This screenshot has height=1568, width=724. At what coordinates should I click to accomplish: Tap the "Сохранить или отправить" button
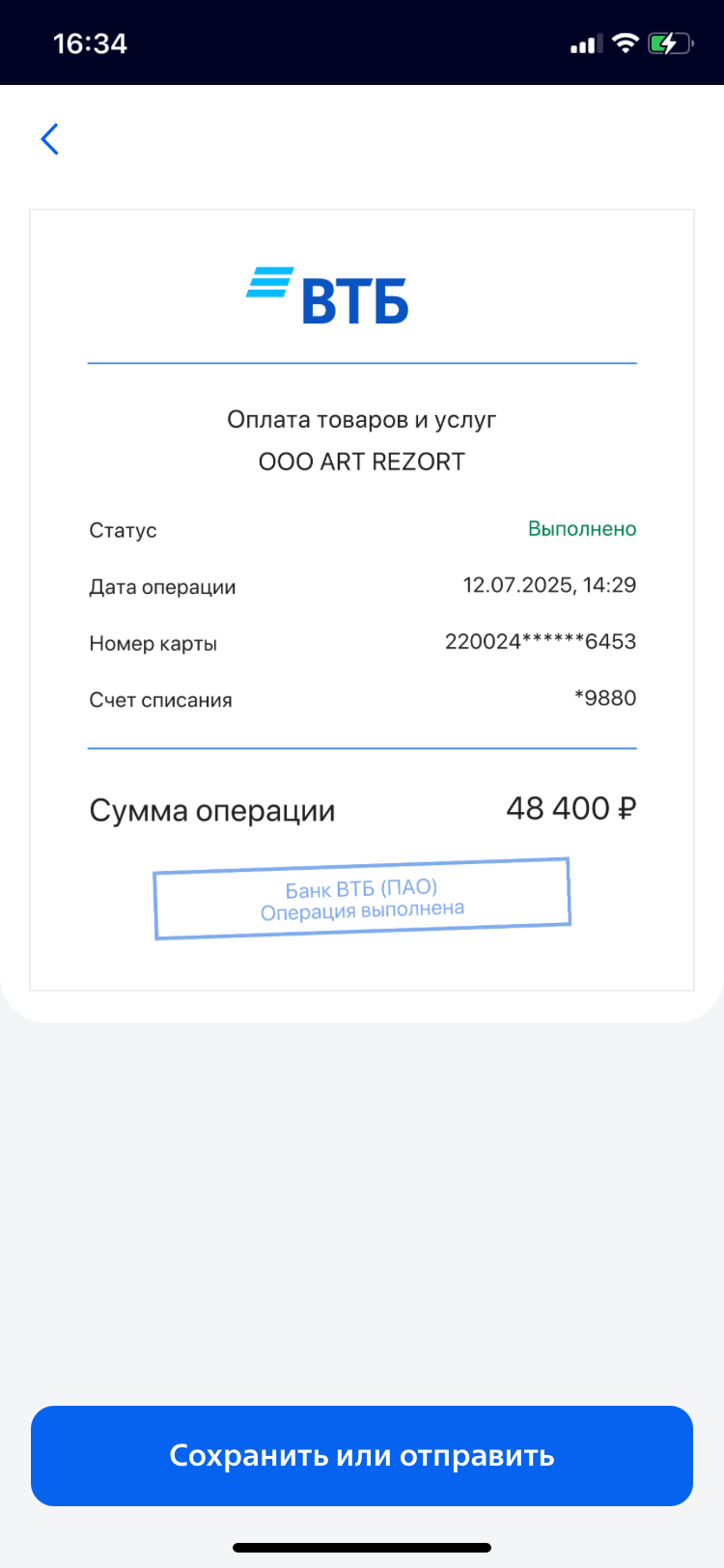[362, 1455]
